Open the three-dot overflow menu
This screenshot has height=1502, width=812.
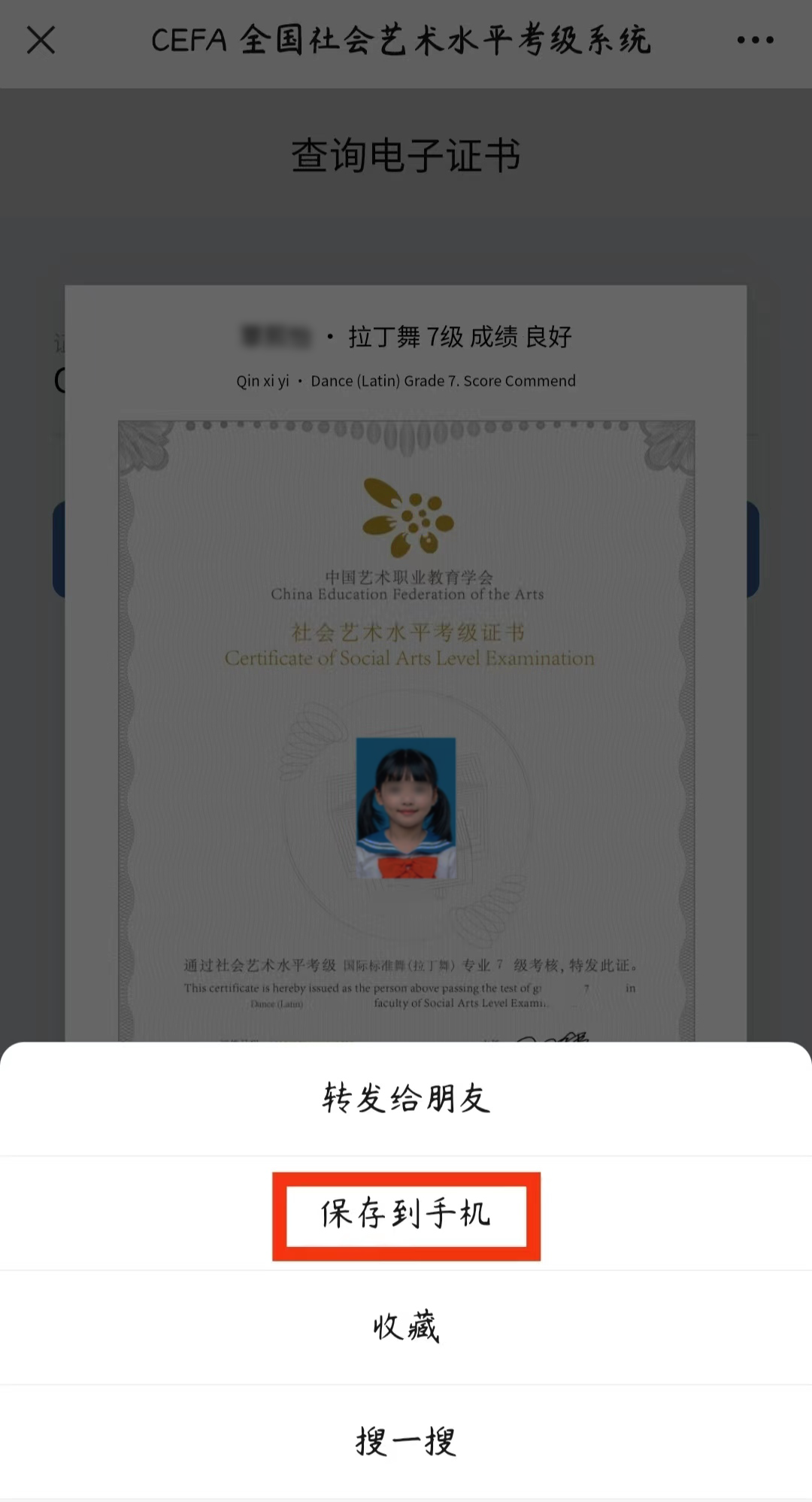pyautogui.click(x=755, y=40)
